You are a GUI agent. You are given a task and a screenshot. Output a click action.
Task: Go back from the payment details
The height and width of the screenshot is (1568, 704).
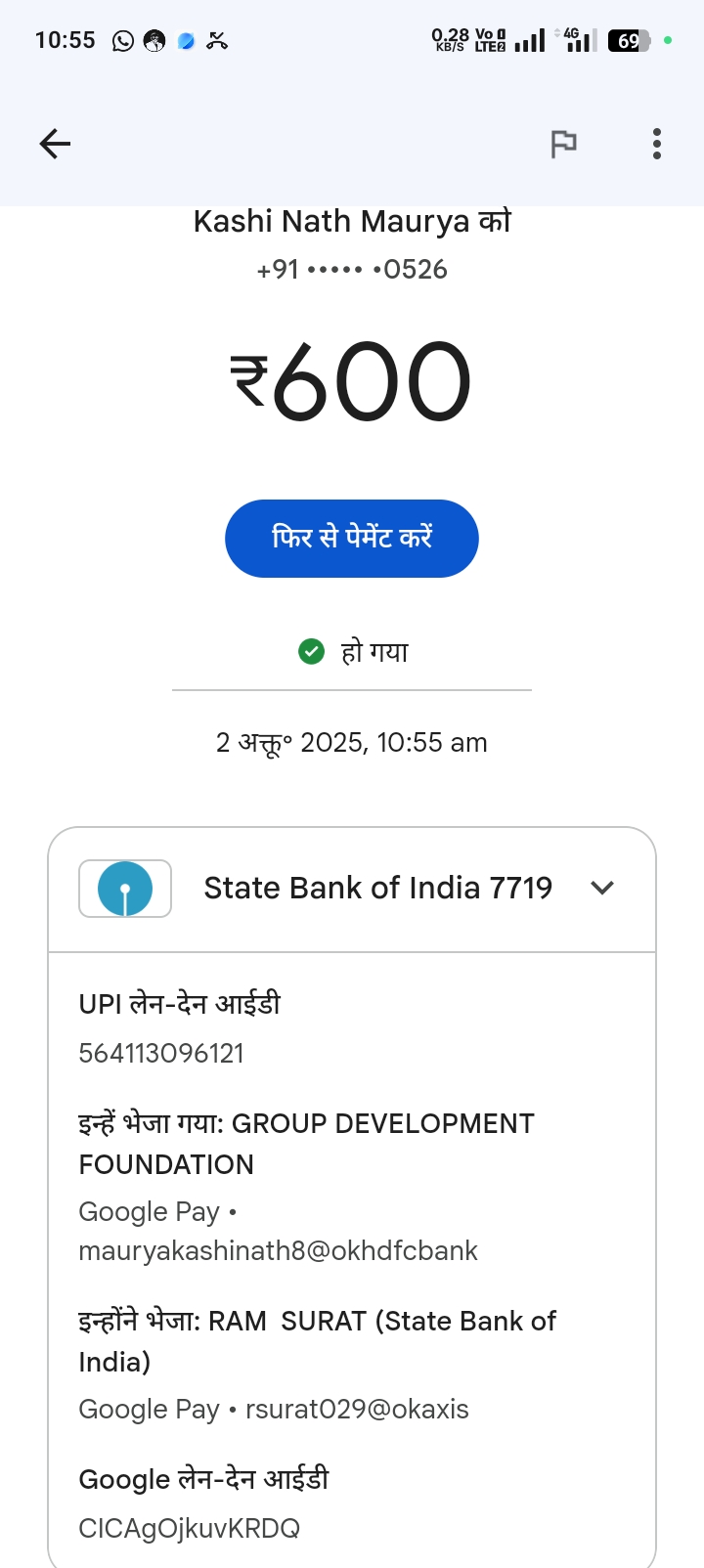(x=55, y=145)
